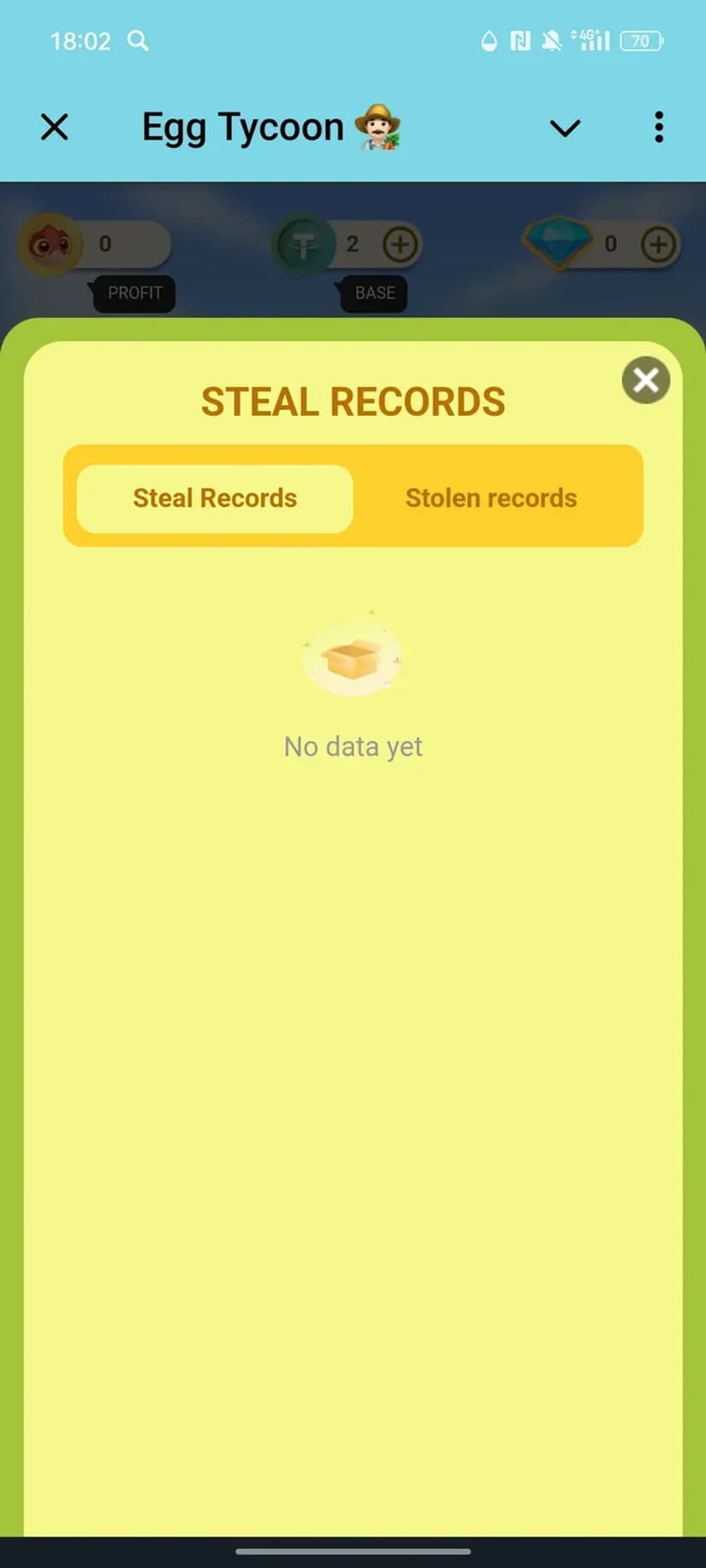Expand the dropdown chevron in the header
Screen dimensions: 706x1568
pyautogui.click(x=564, y=129)
